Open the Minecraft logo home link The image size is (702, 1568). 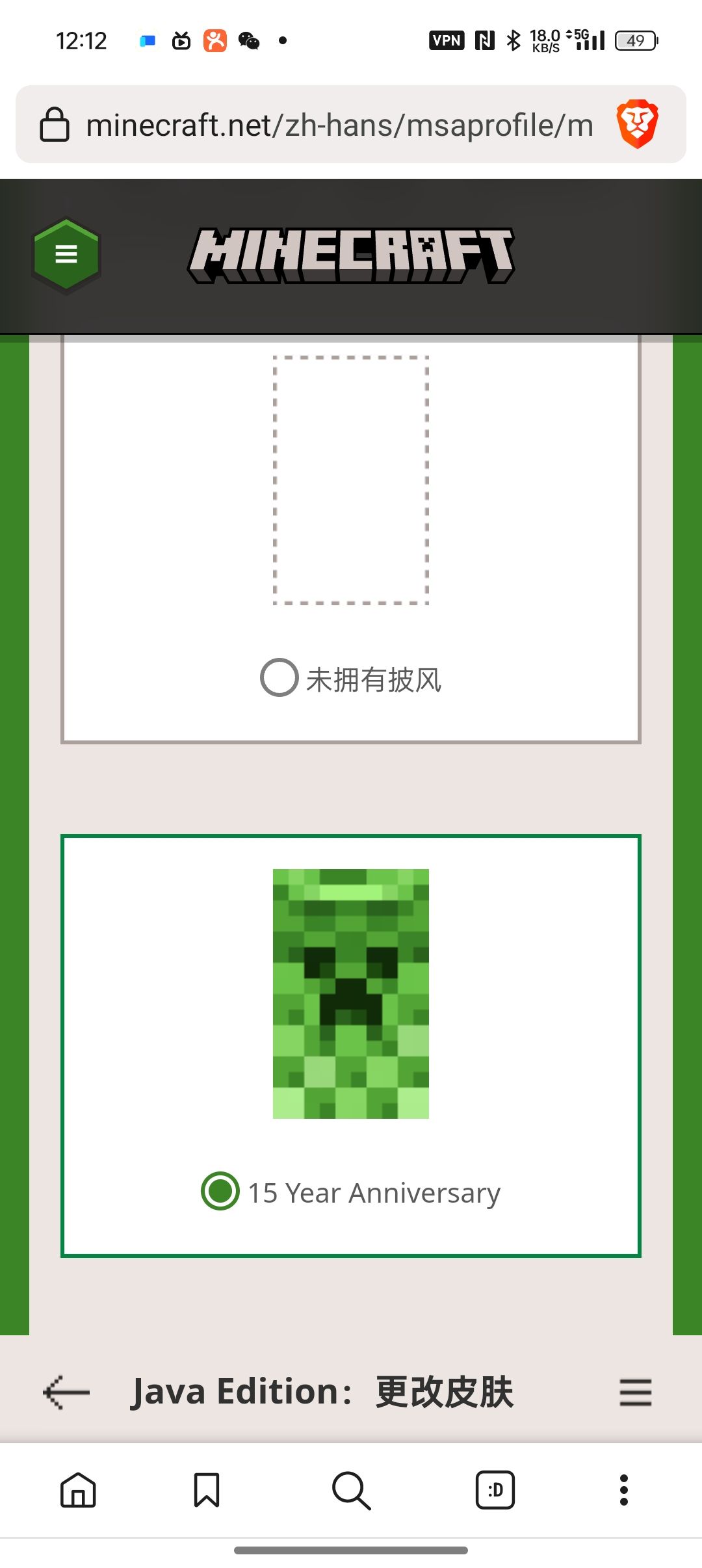351,255
